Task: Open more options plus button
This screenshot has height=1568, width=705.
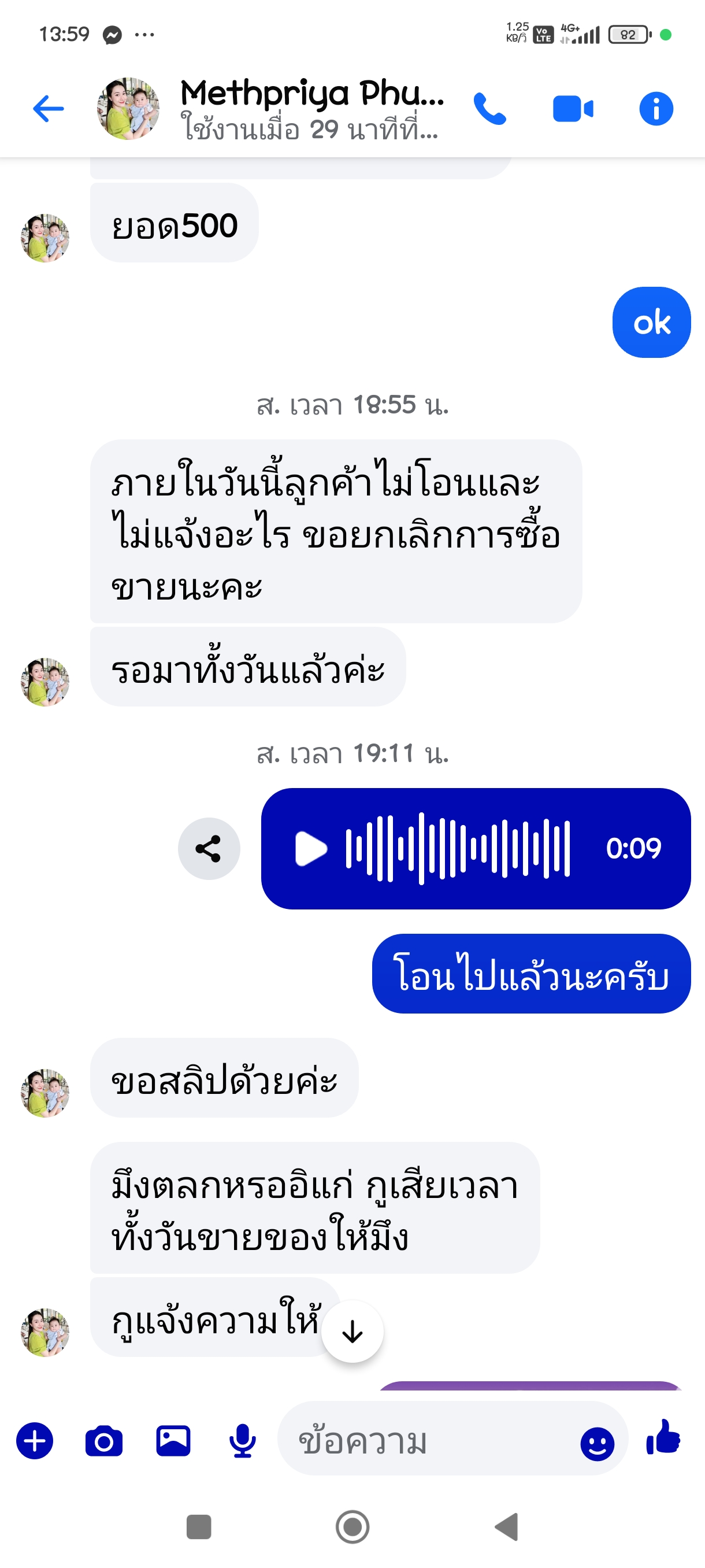Action: point(35,1441)
